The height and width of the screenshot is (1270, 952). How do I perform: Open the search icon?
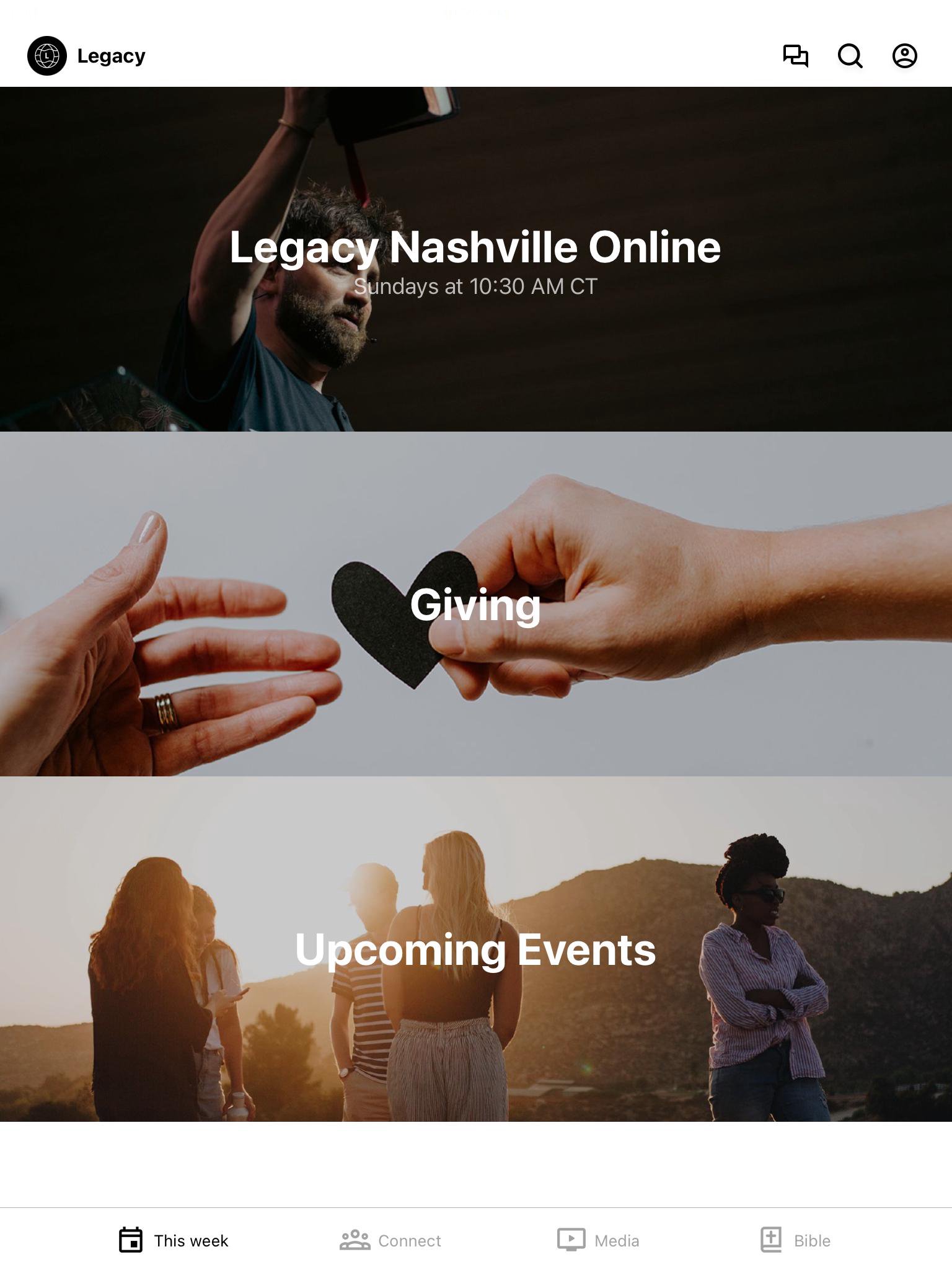pos(850,56)
